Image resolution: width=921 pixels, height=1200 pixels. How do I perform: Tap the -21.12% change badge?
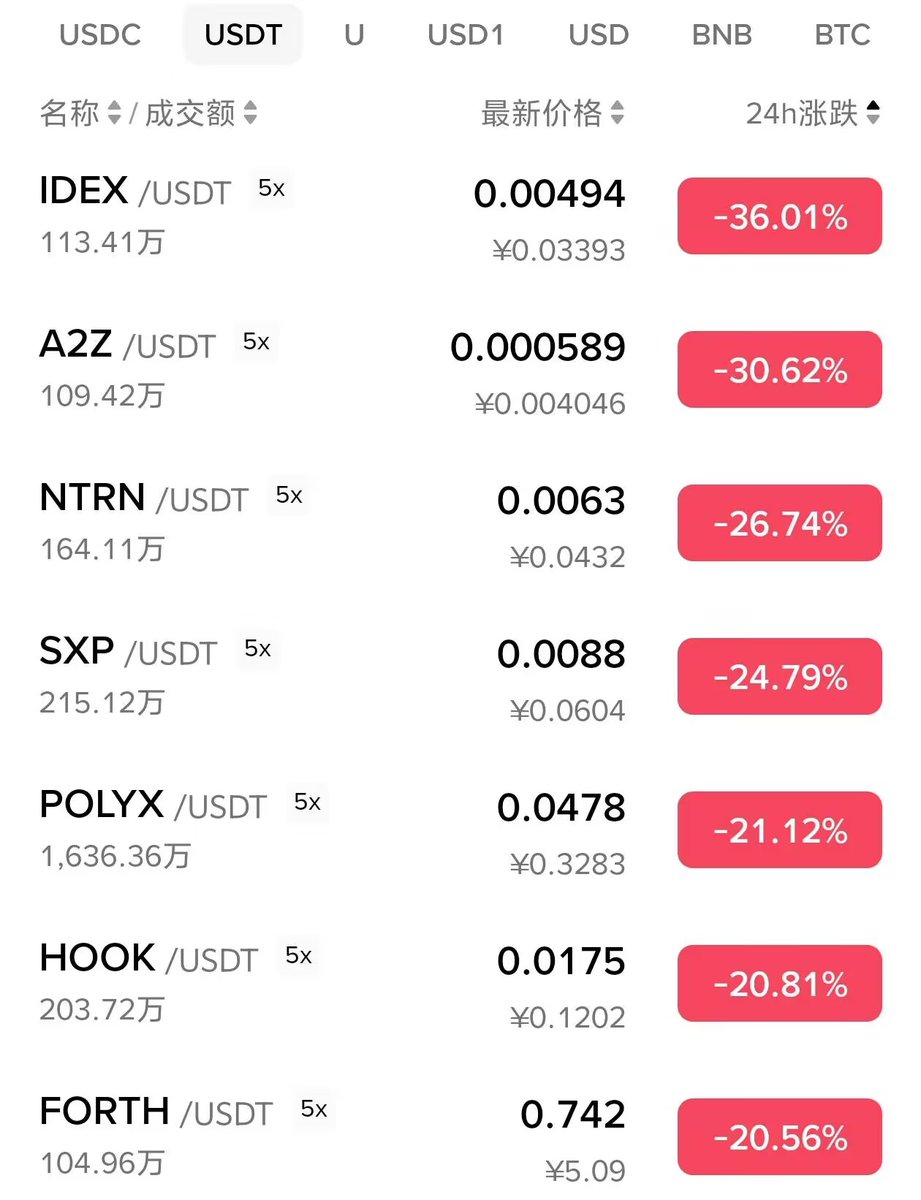780,830
